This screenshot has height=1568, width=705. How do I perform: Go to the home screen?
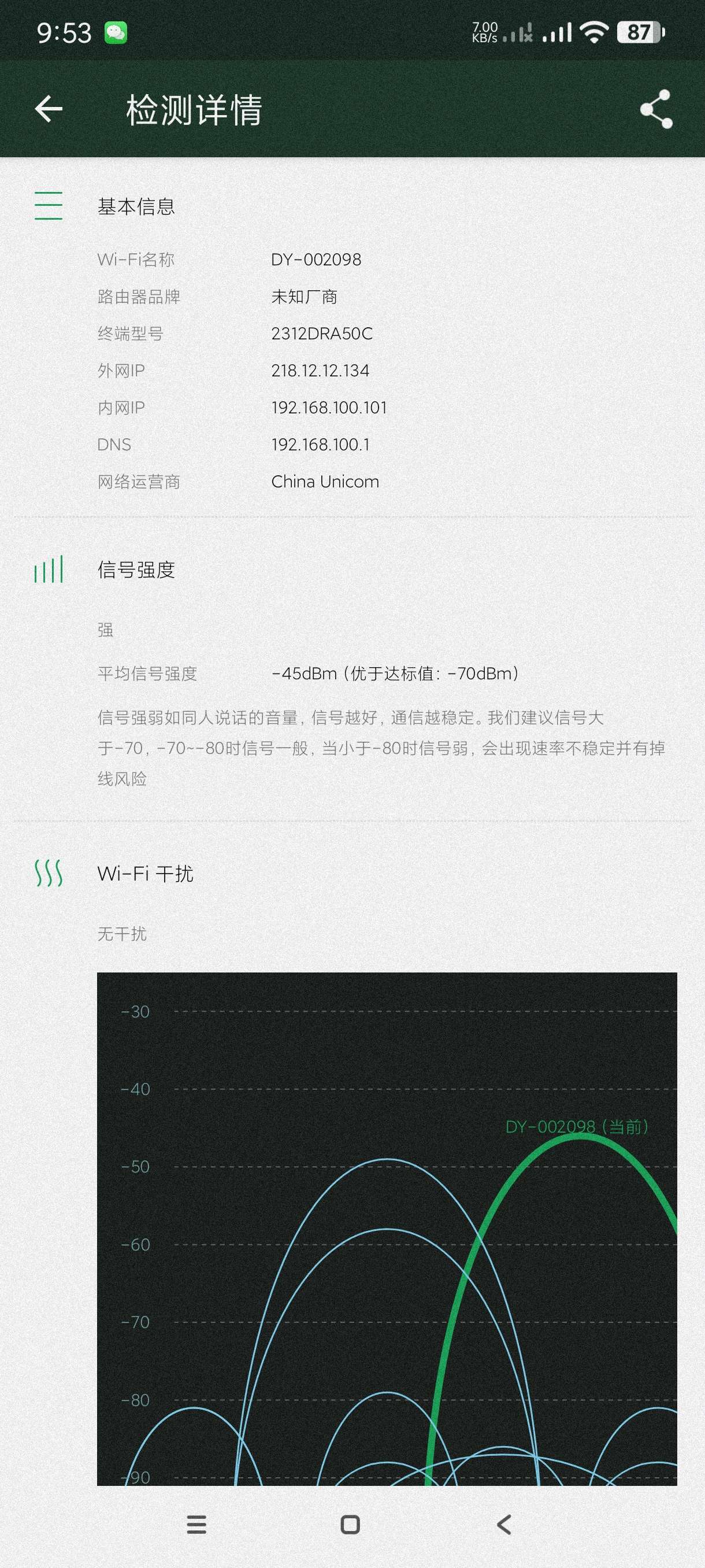350,1525
